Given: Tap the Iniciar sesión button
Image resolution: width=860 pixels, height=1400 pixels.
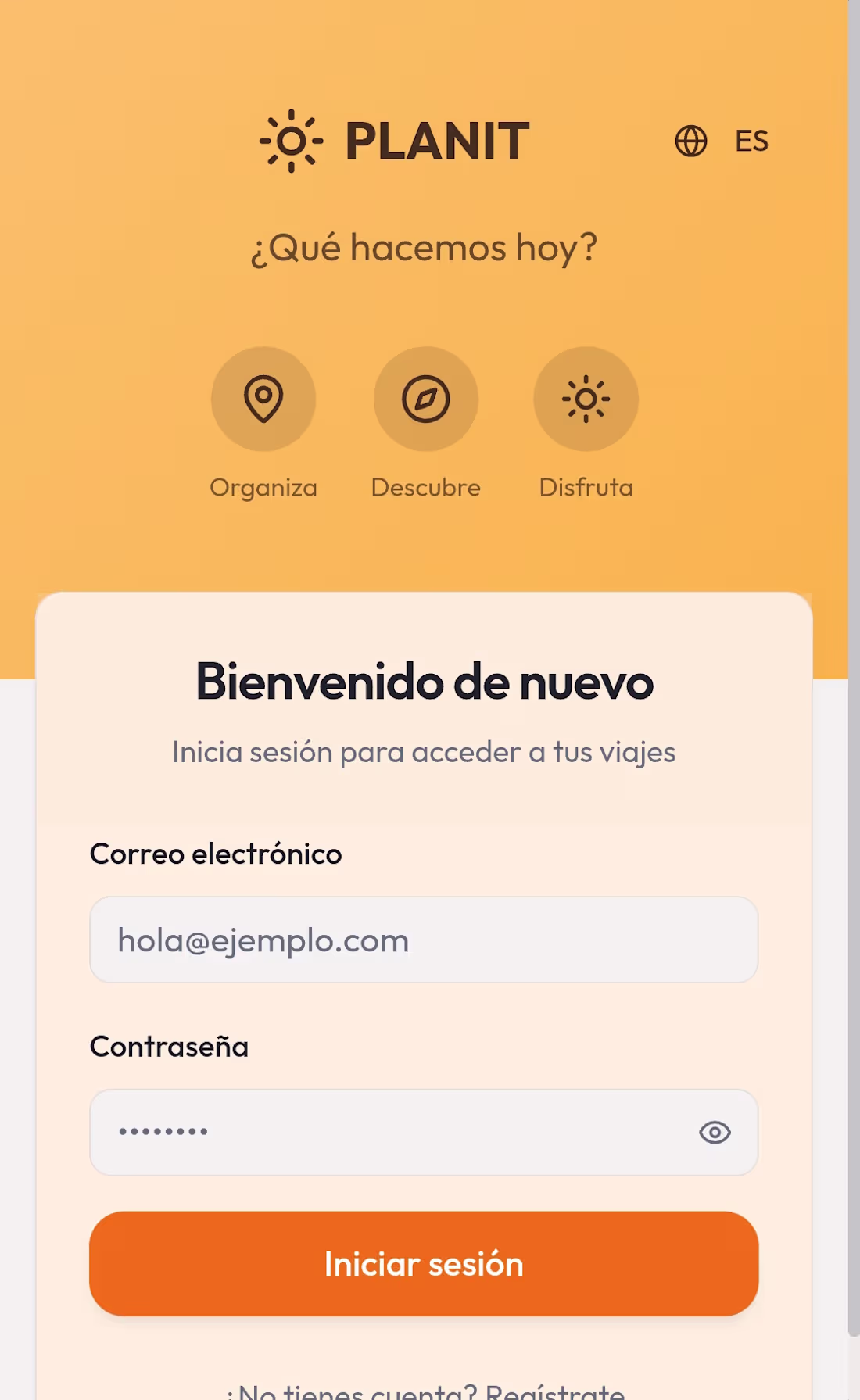Looking at the screenshot, I should [424, 1264].
